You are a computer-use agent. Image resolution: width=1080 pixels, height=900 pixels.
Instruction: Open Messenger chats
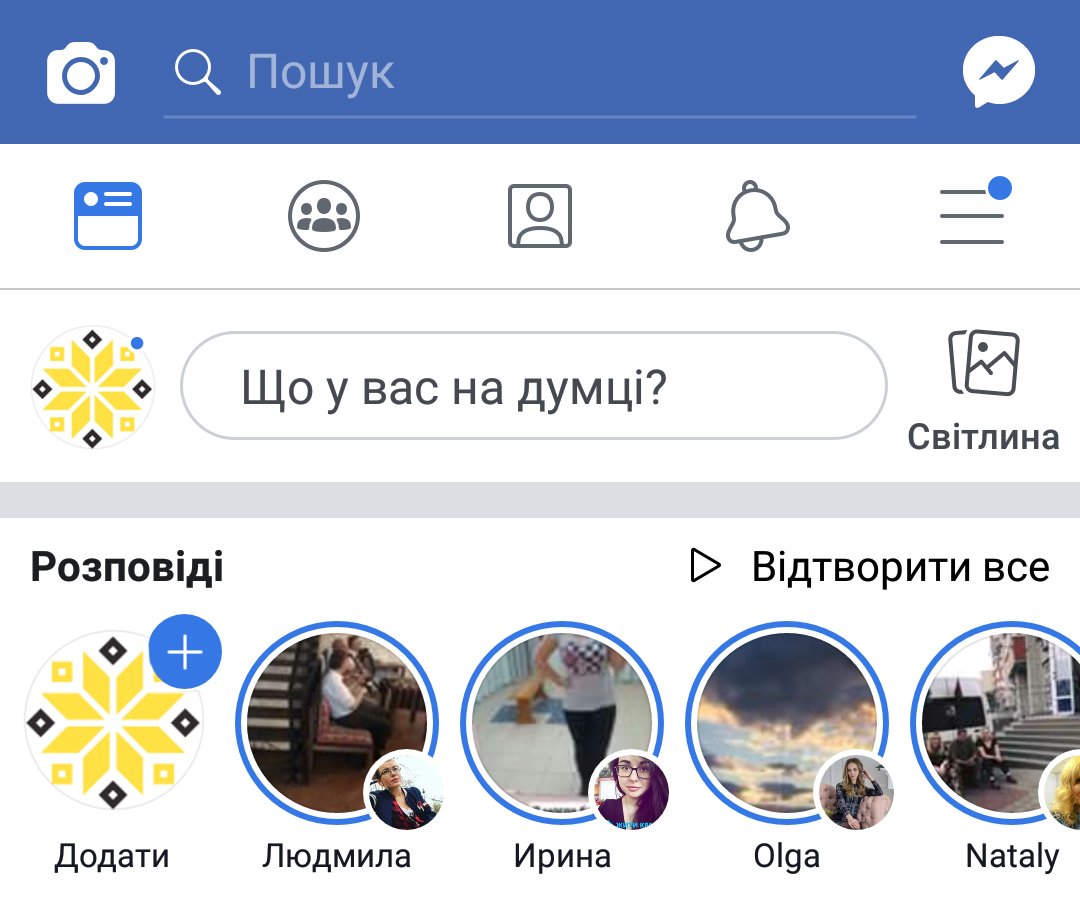(998, 73)
